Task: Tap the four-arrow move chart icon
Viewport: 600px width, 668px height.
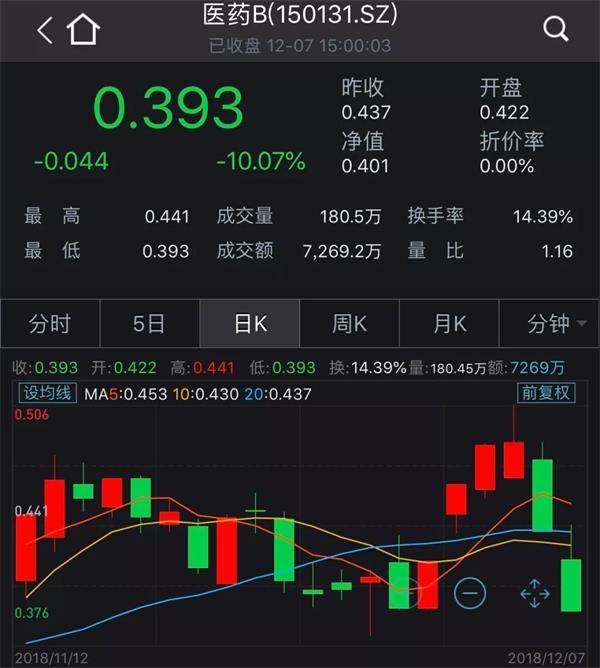Action: click(x=535, y=593)
